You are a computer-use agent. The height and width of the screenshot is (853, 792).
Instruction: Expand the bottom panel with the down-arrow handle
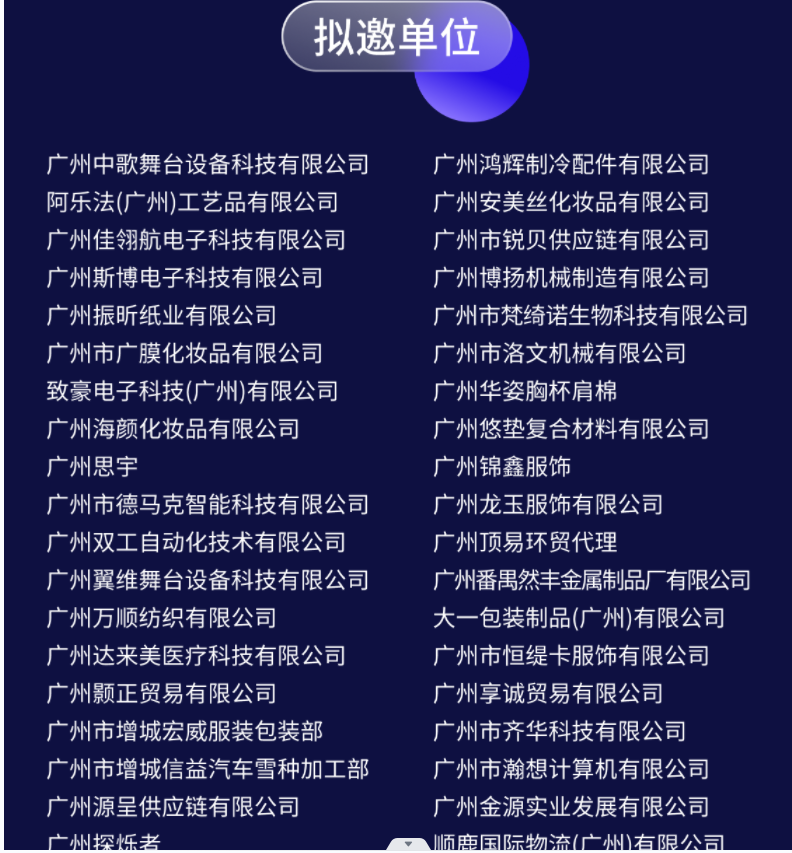[x=408, y=845]
